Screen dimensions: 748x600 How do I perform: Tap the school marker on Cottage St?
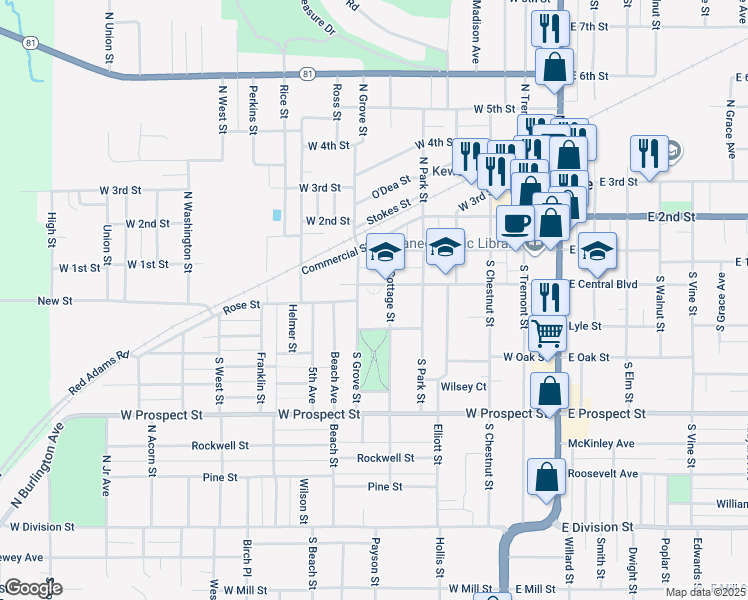pos(385,252)
